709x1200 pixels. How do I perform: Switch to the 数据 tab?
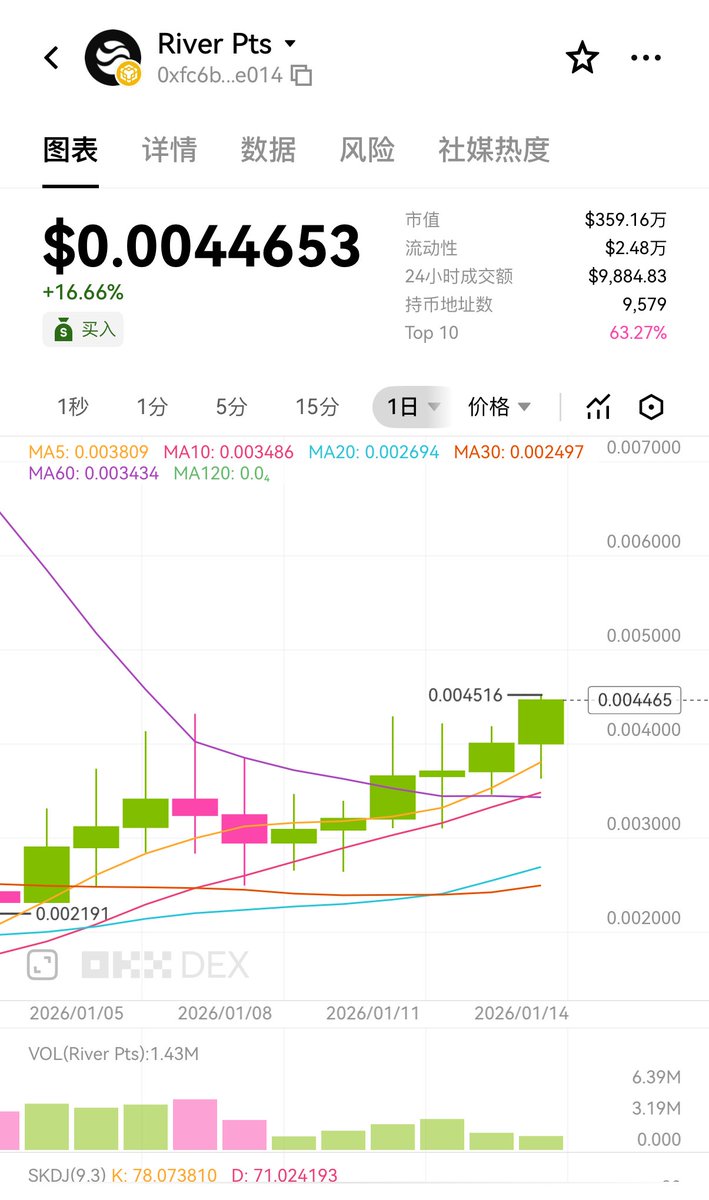click(268, 150)
